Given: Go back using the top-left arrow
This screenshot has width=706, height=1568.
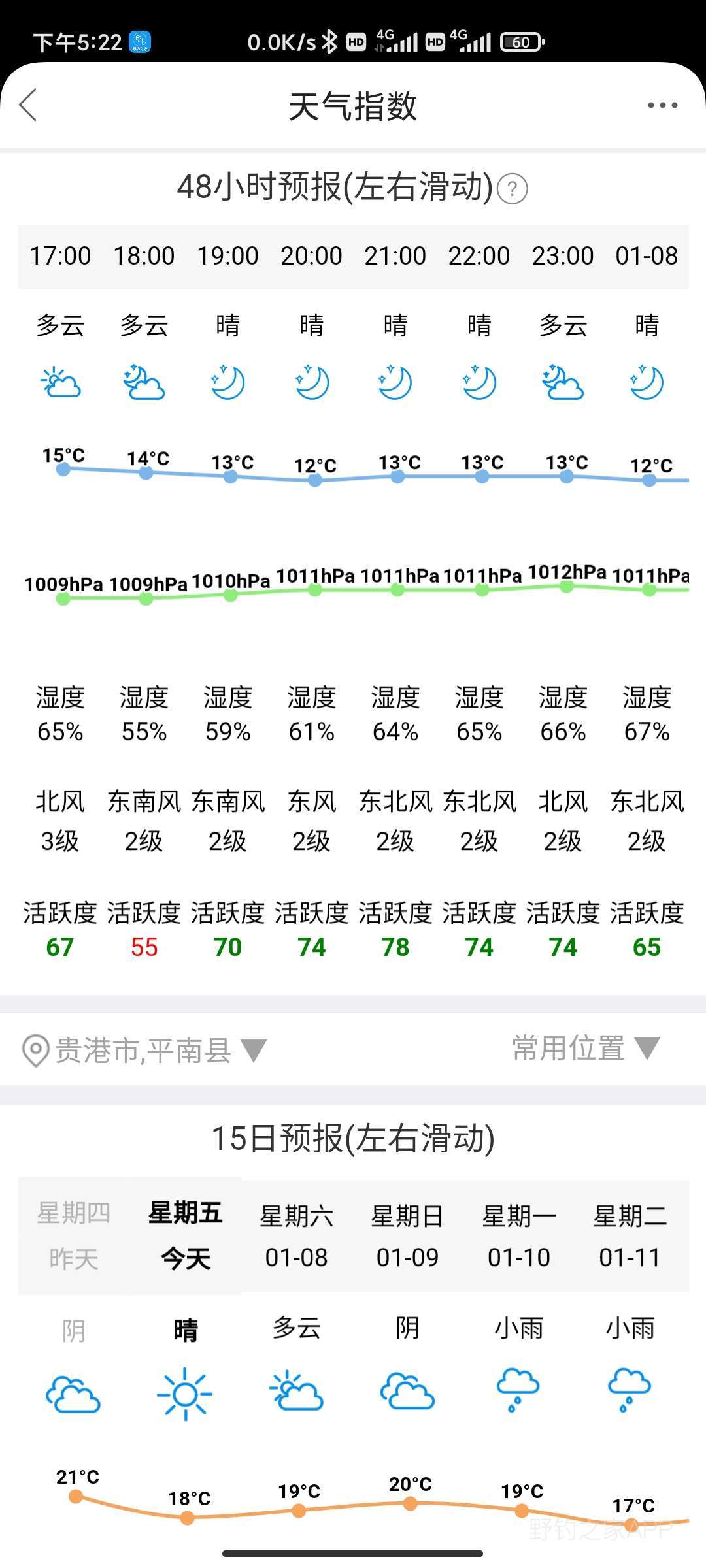Looking at the screenshot, I should (28, 105).
